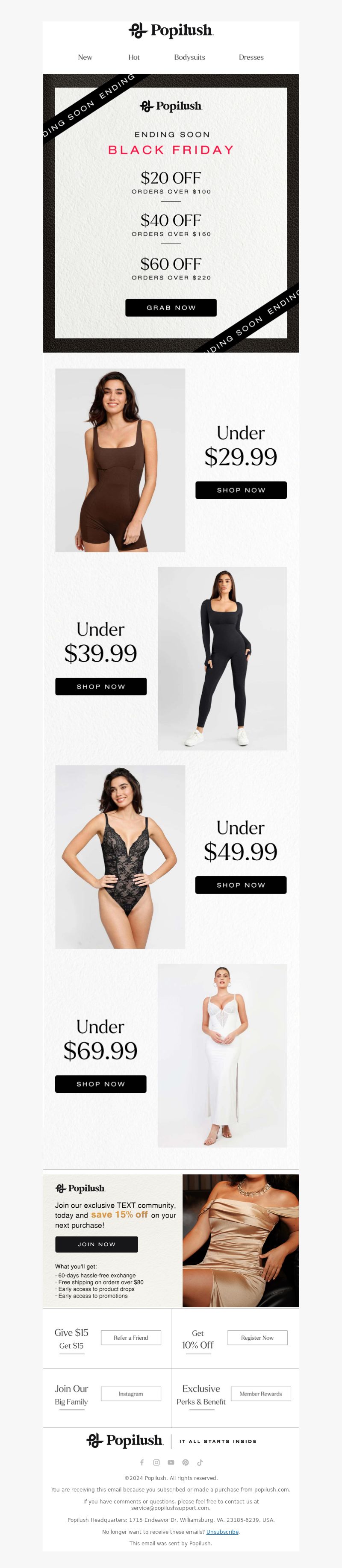Shop items under $29.99
The image size is (342, 1568).
(x=241, y=490)
